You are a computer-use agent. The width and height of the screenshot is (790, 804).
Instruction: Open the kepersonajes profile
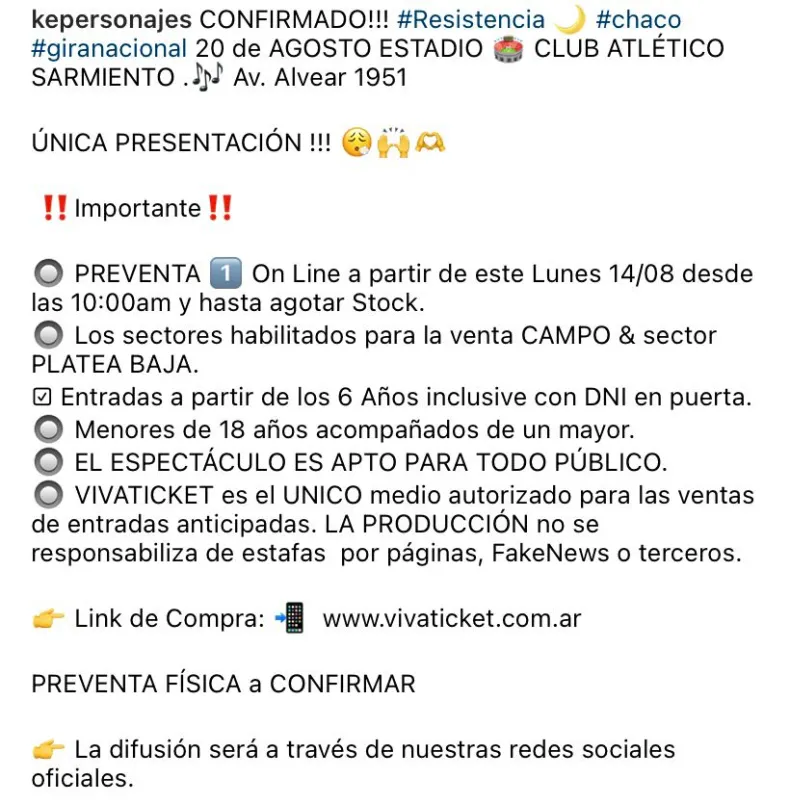111,20
